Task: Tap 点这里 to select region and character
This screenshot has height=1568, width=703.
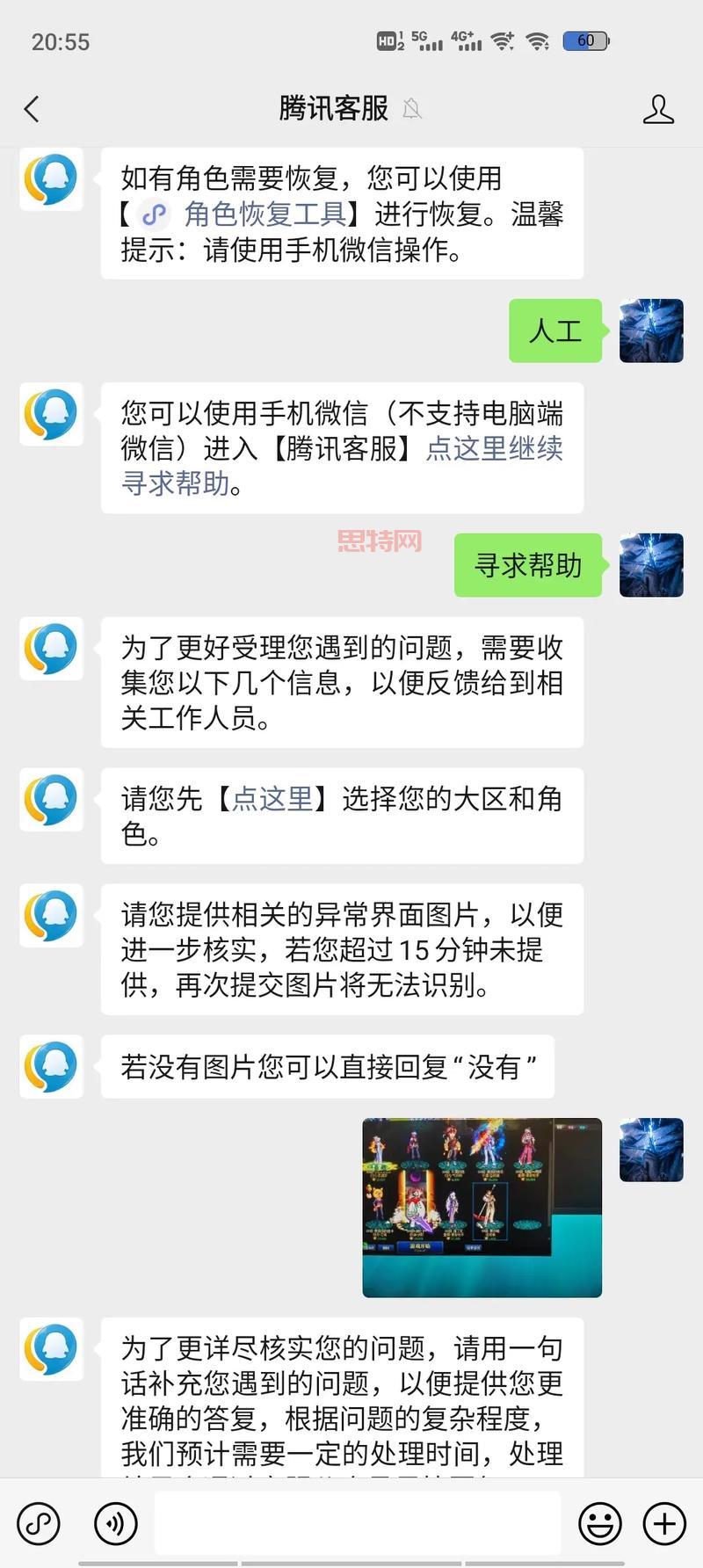Action: point(272,799)
